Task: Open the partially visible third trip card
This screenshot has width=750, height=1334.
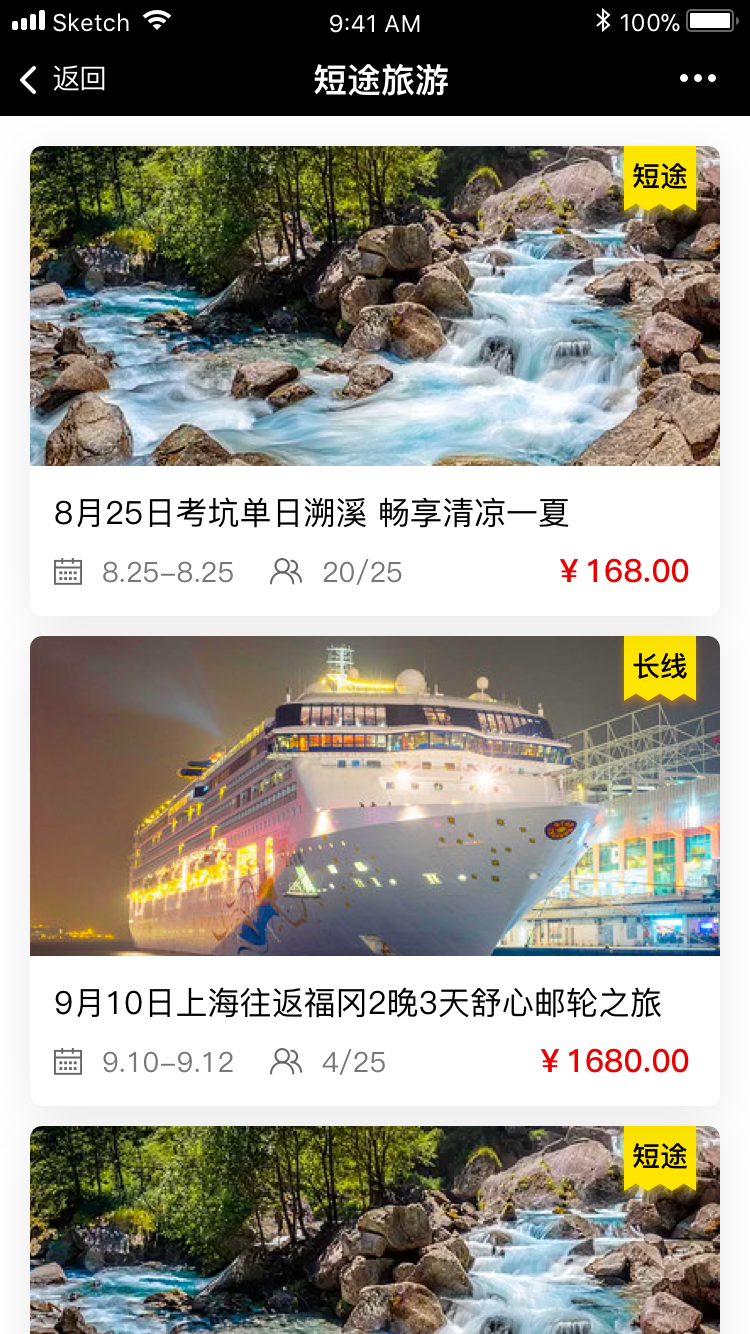Action: 374,1230
